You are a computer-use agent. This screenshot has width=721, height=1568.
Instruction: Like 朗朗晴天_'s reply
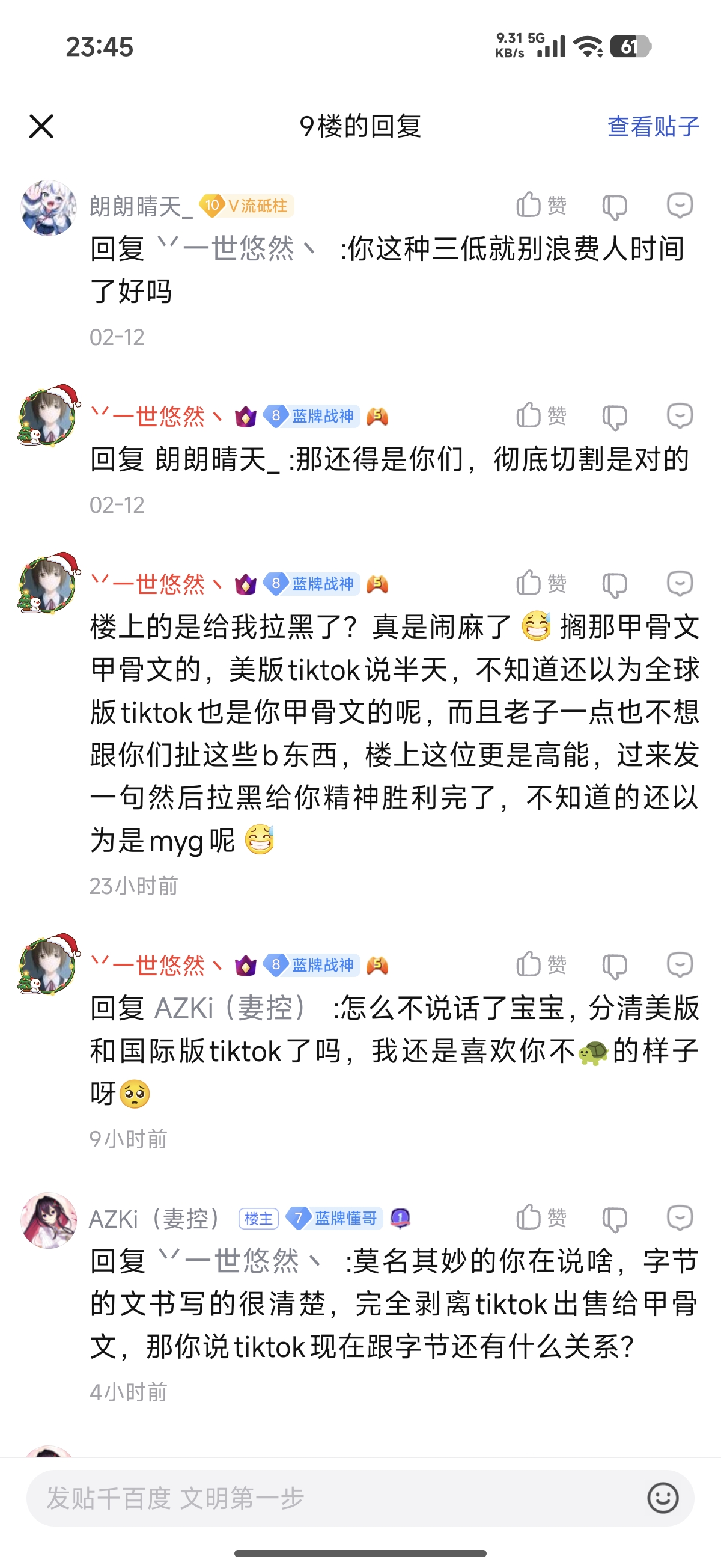[x=540, y=206]
